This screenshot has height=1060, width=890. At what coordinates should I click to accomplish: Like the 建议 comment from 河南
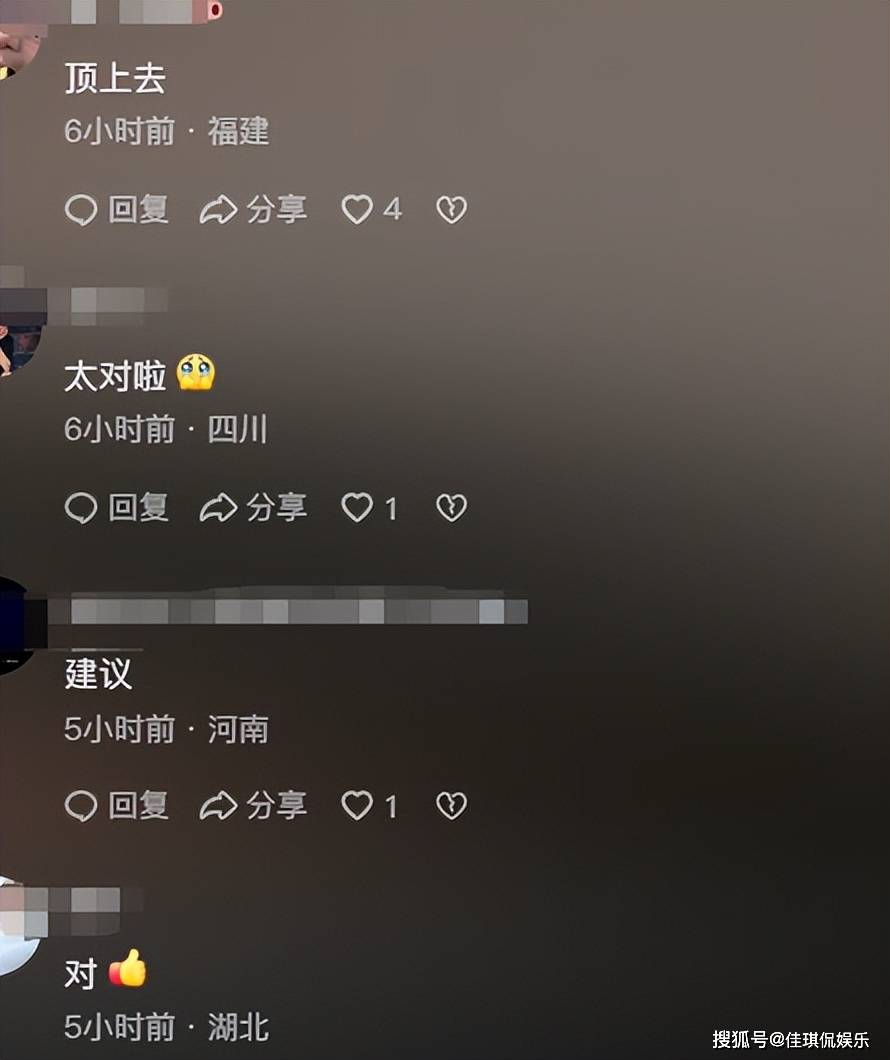358,806
